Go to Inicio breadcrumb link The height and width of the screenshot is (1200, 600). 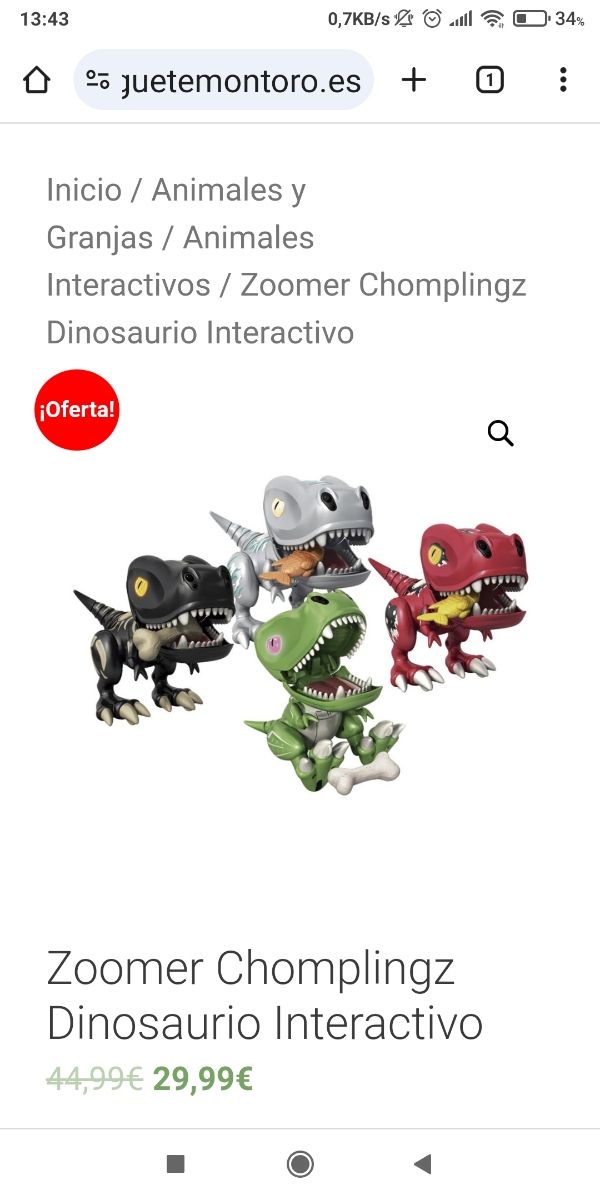tap(84, 190)
